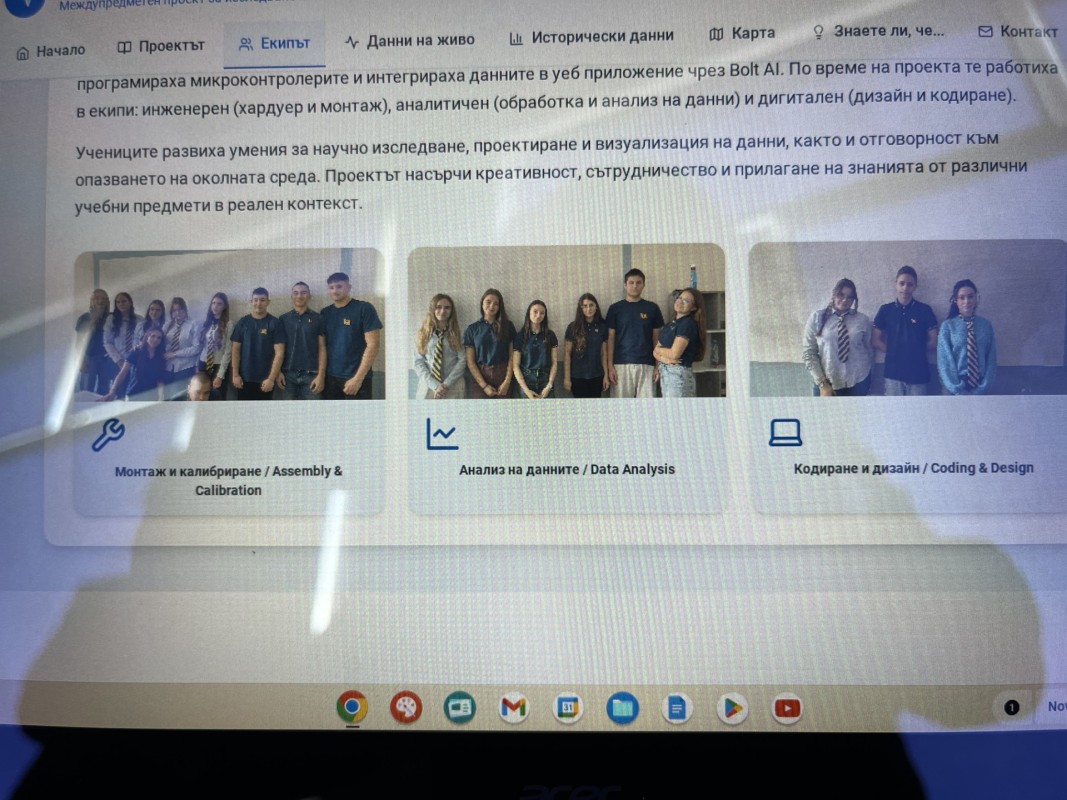Viewport: 1067px width, 800px height.
Task: Select the Екипът tab
Action: coord(275,44)
